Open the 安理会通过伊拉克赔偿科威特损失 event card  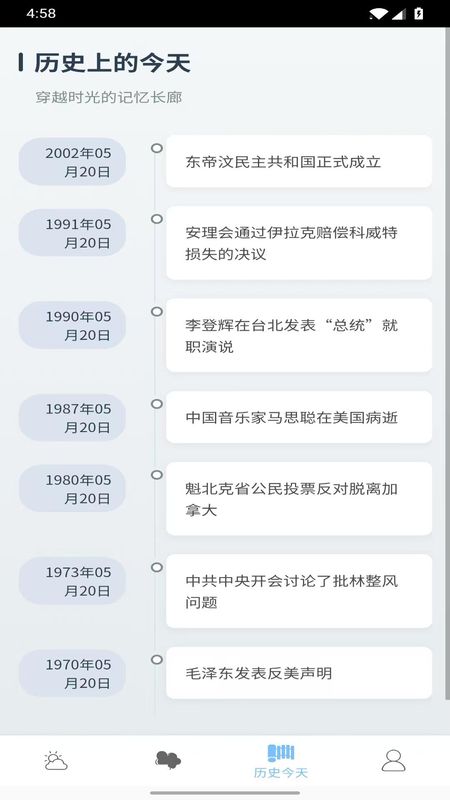pyautogui.click(x=299, y=243)
